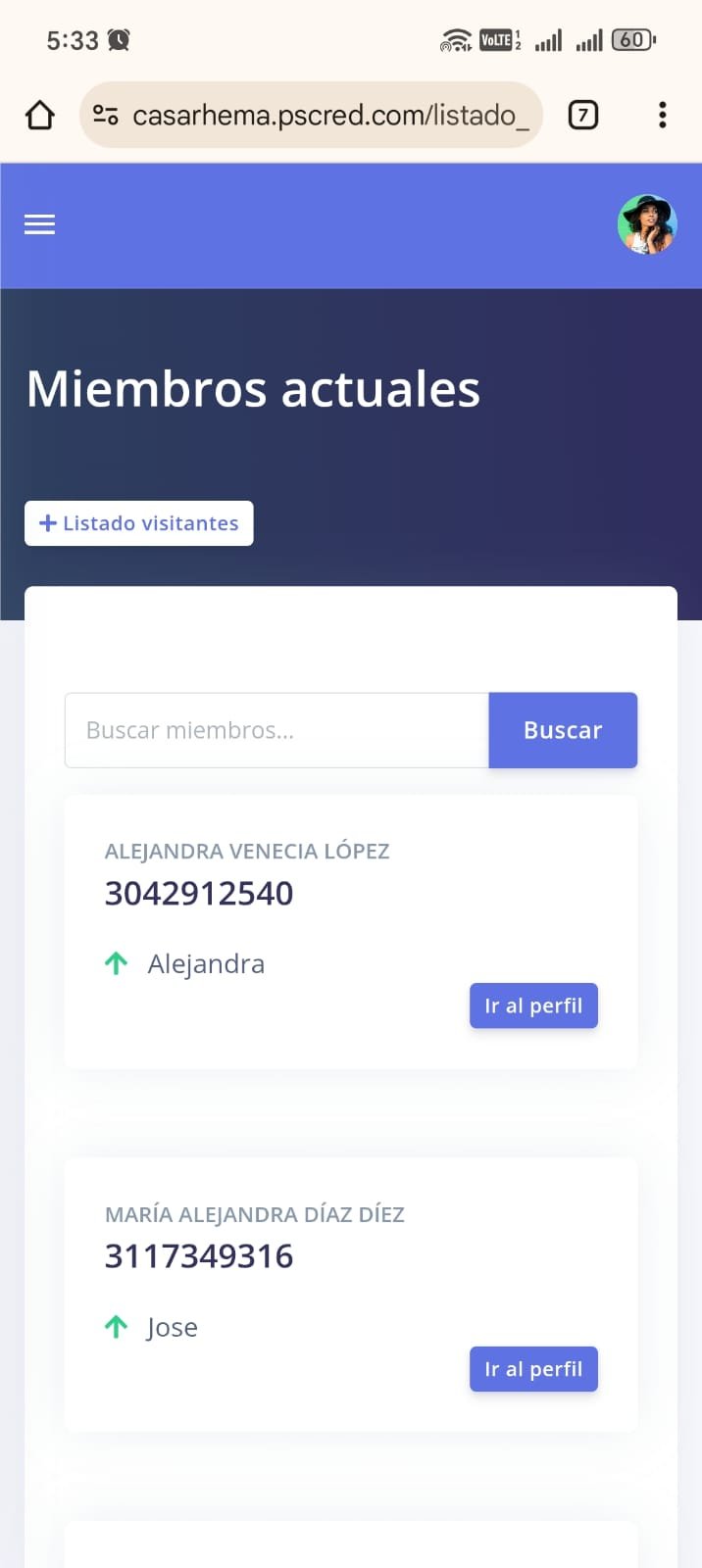This screenshot has height=1568, width=702.
Task: Tap the Buscar button
Action: pyautogui.click(x=563, y=730)
